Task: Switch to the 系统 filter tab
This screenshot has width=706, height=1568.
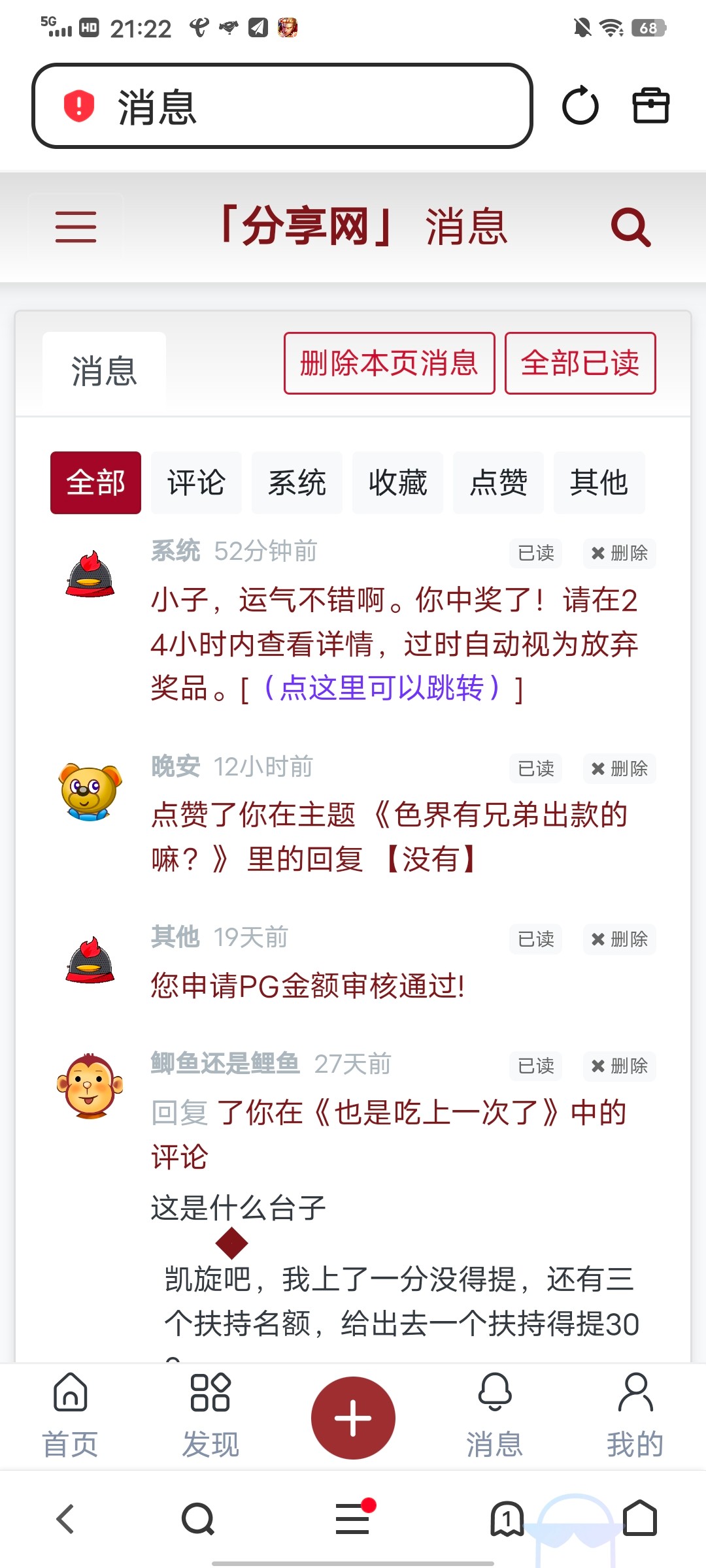Action: (297, 483)
